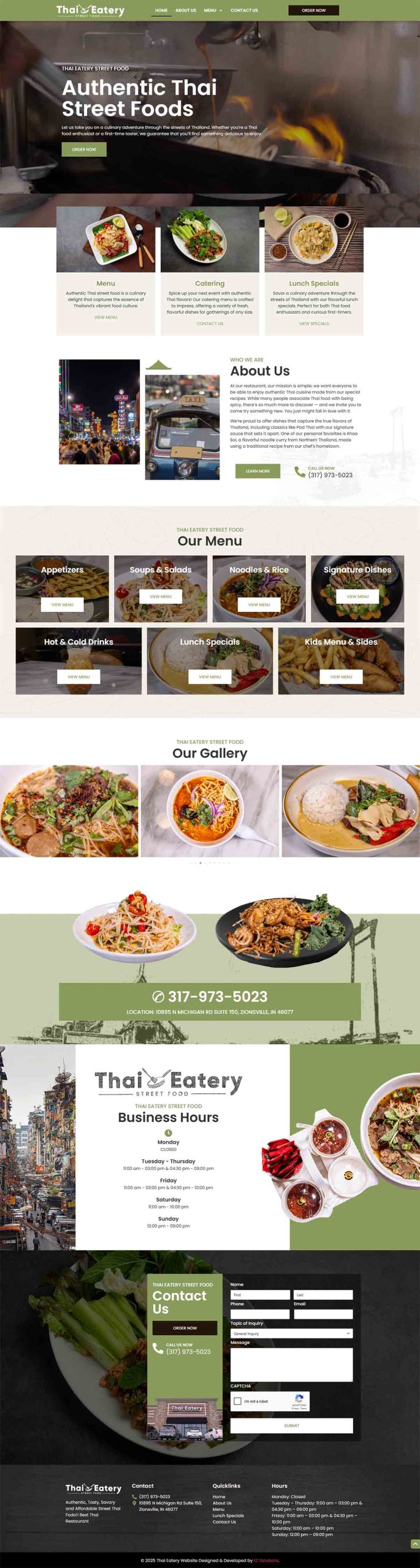Open the Topic of Inquiry dropdown
Screen dimensions: 420x1568
(x=291, y=1333)
